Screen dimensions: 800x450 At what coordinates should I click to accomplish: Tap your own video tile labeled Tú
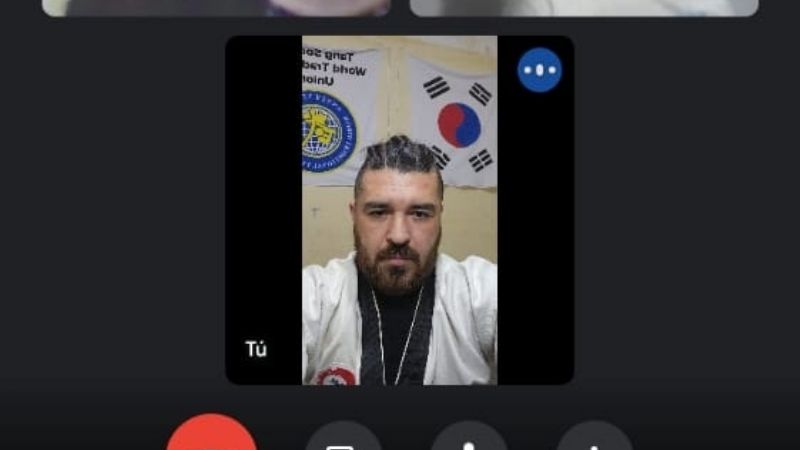399,210
